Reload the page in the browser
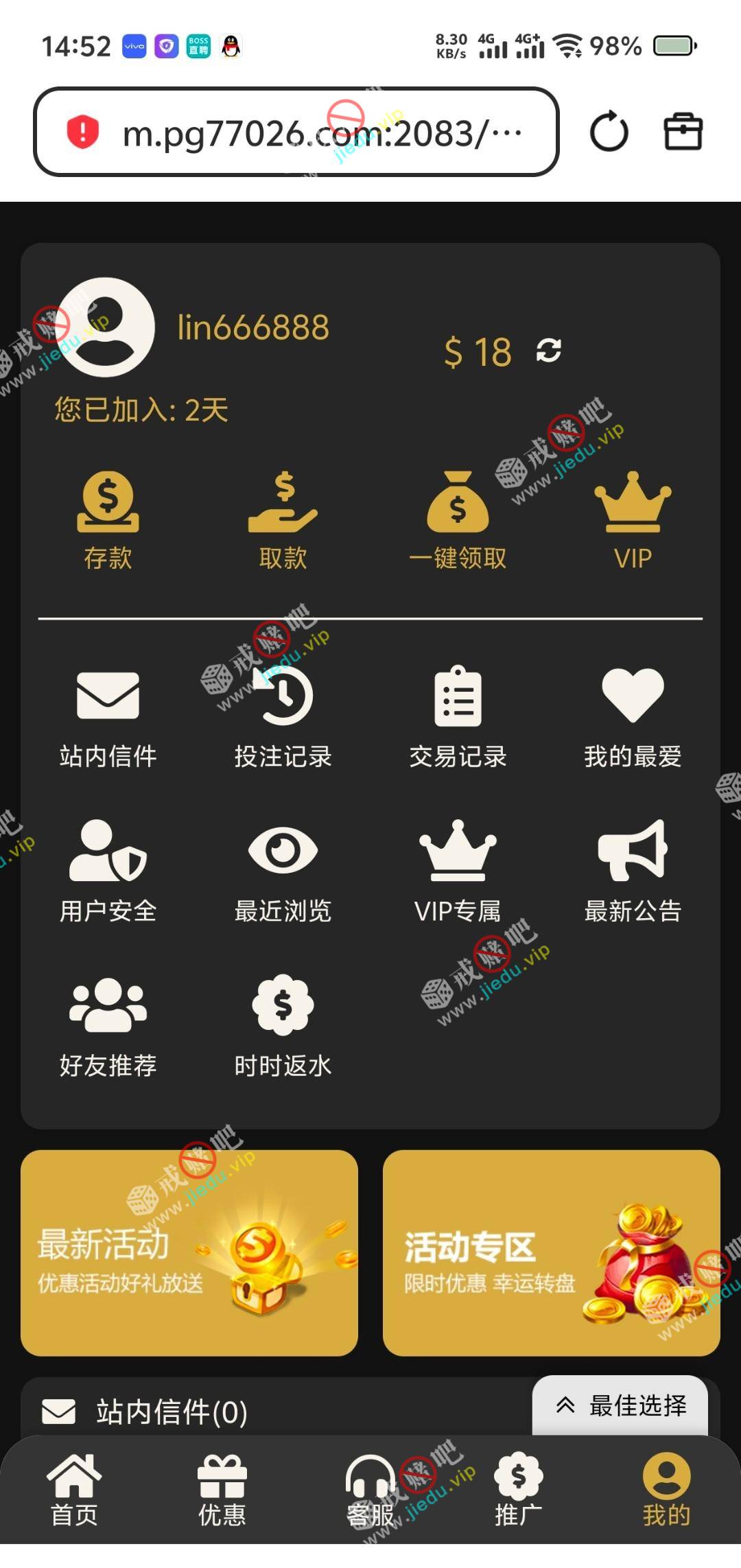 609,132
